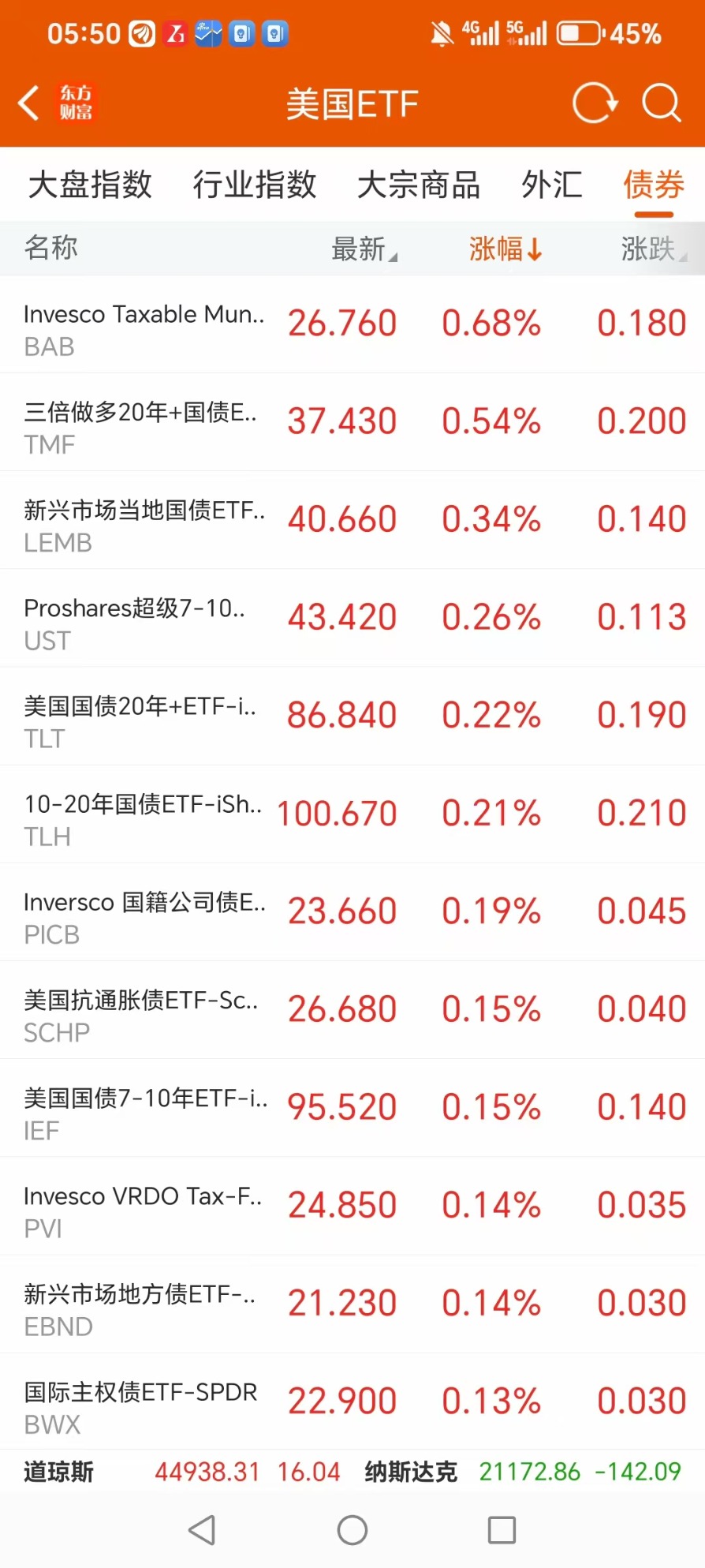Screen dimensions: 705x1568
Task: Open the TMF triple-long treasury ETF
Action: point(352,422)
